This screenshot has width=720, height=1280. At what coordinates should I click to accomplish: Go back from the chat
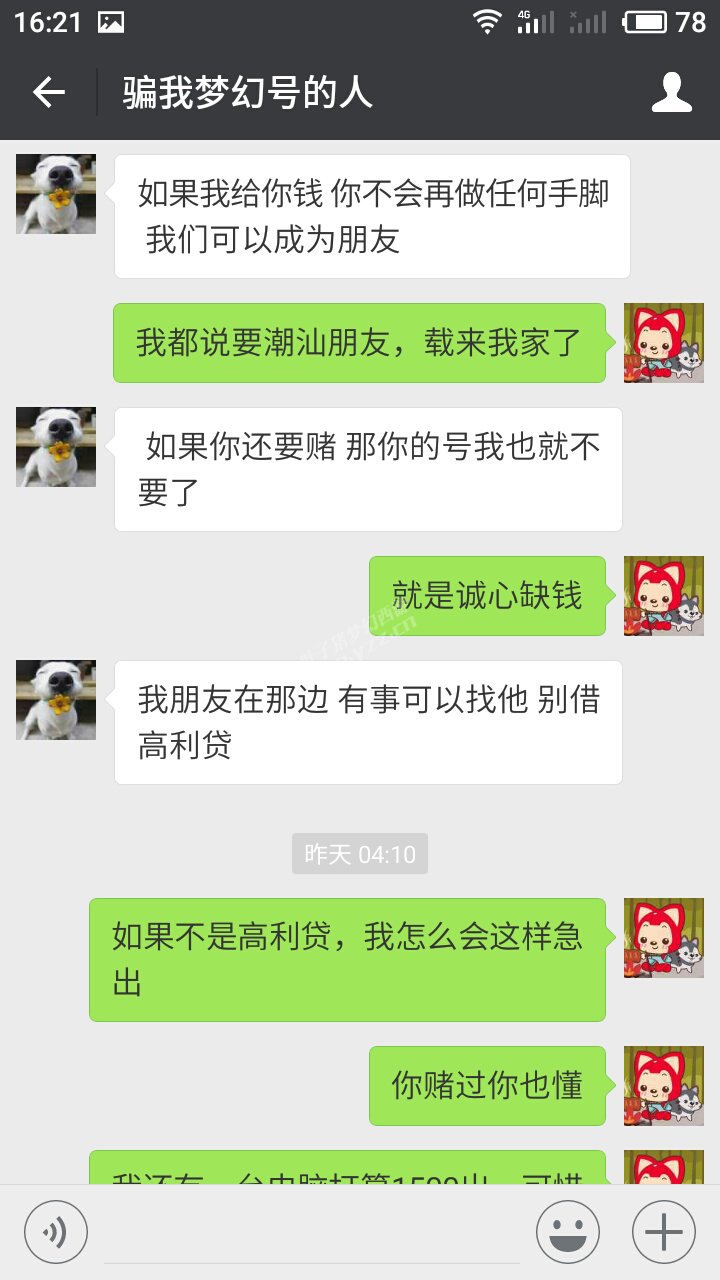pos(48,93)
